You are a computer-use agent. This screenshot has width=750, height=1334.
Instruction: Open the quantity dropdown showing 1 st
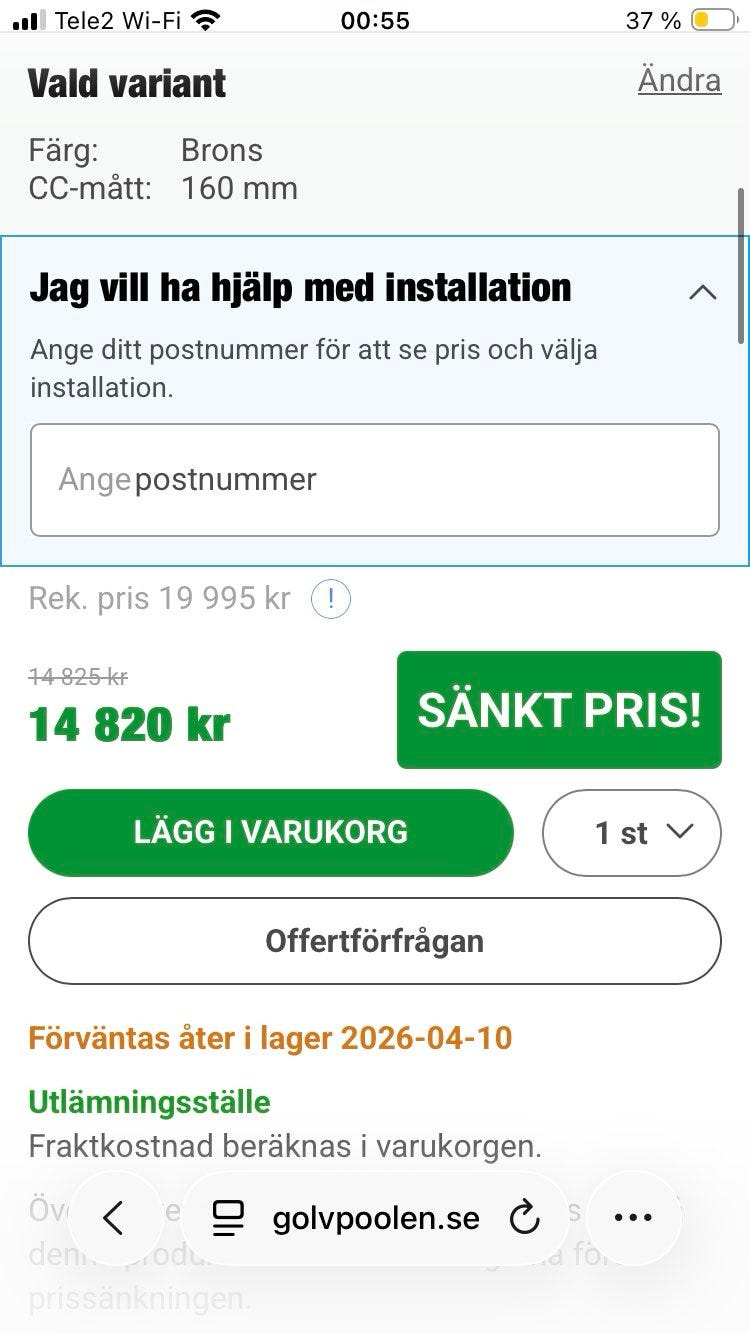point(631,832)
